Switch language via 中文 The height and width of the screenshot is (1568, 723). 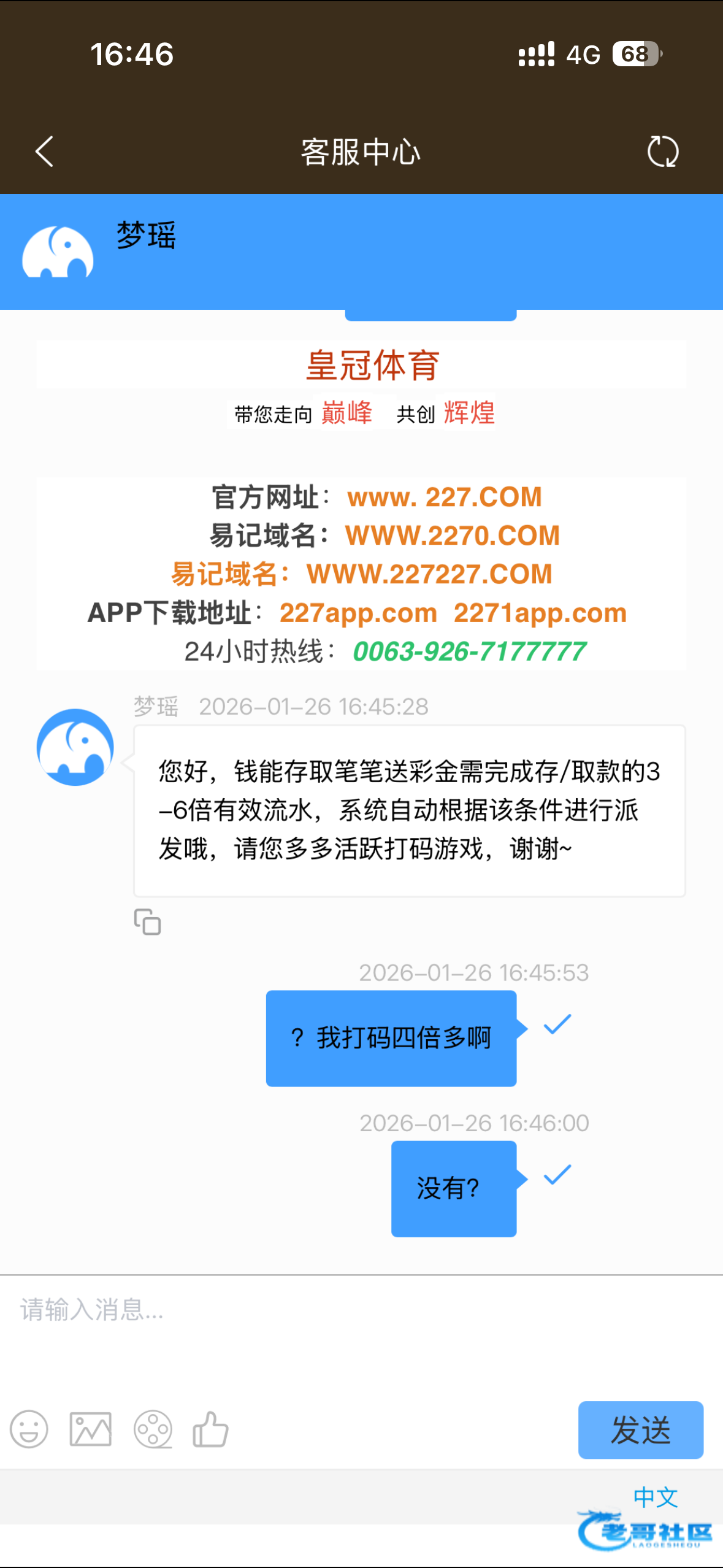point(655,1497)
